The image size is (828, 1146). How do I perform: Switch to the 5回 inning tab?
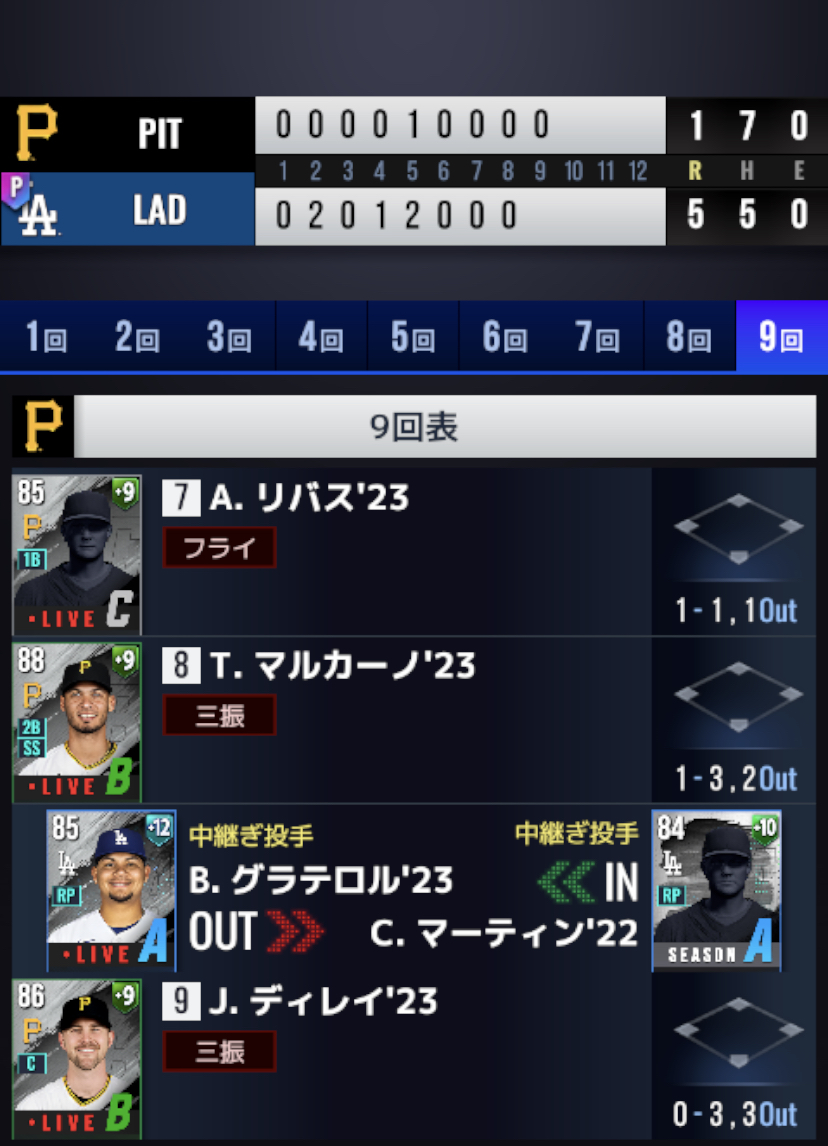pyautogui.click(x=413, y=337)
